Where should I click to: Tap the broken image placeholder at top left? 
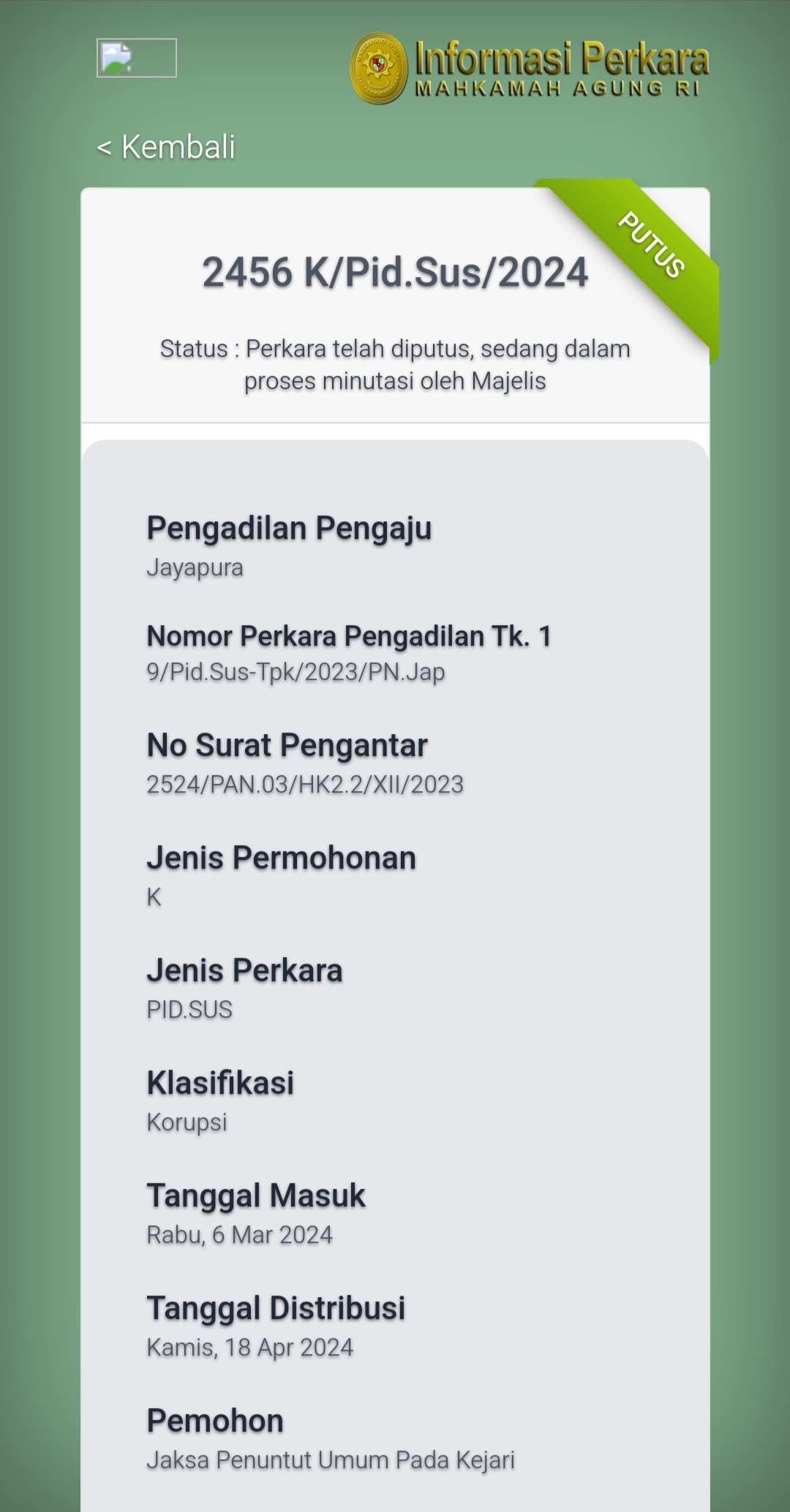(137, 58)
